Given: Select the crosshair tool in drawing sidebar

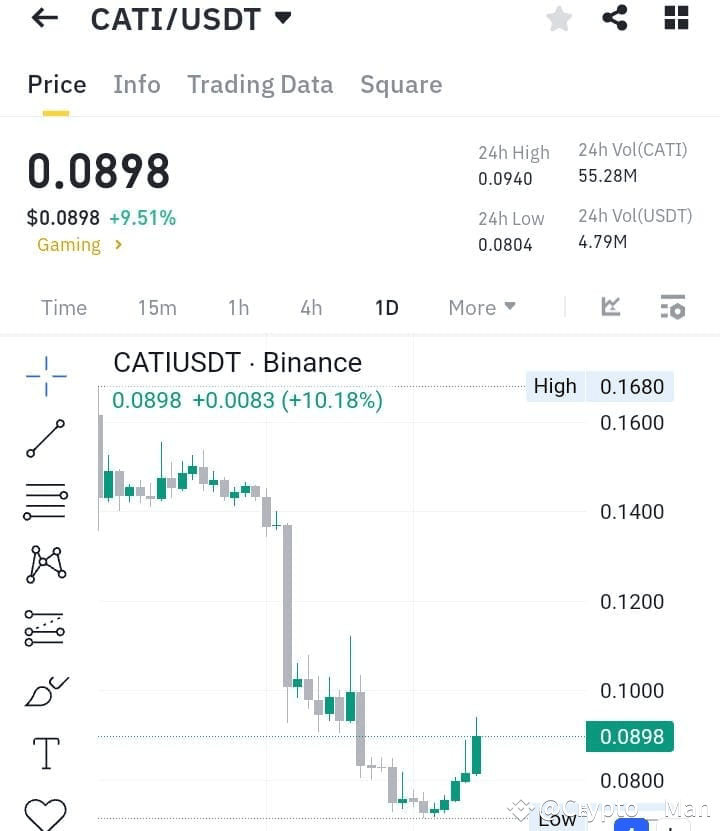Looking at the screenshot, I should click(x=45, y=375).
